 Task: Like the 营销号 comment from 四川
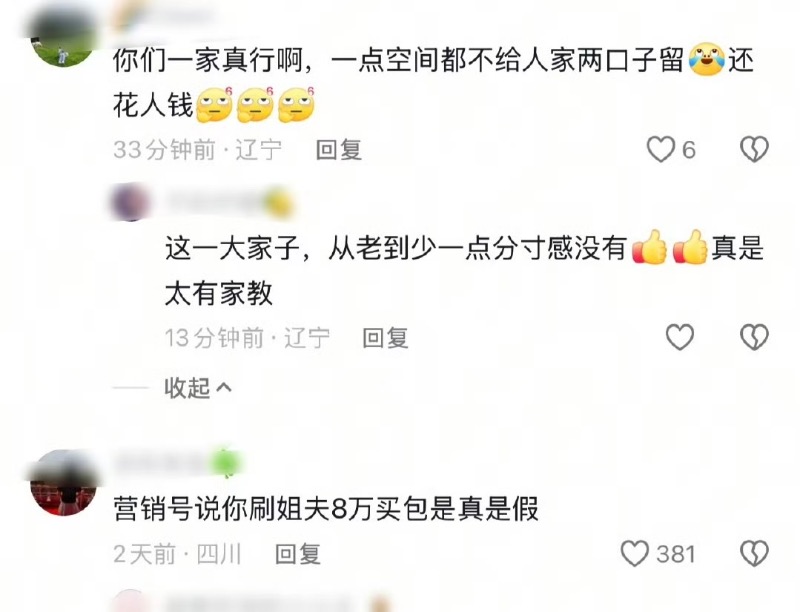click(x=636, y=553)
